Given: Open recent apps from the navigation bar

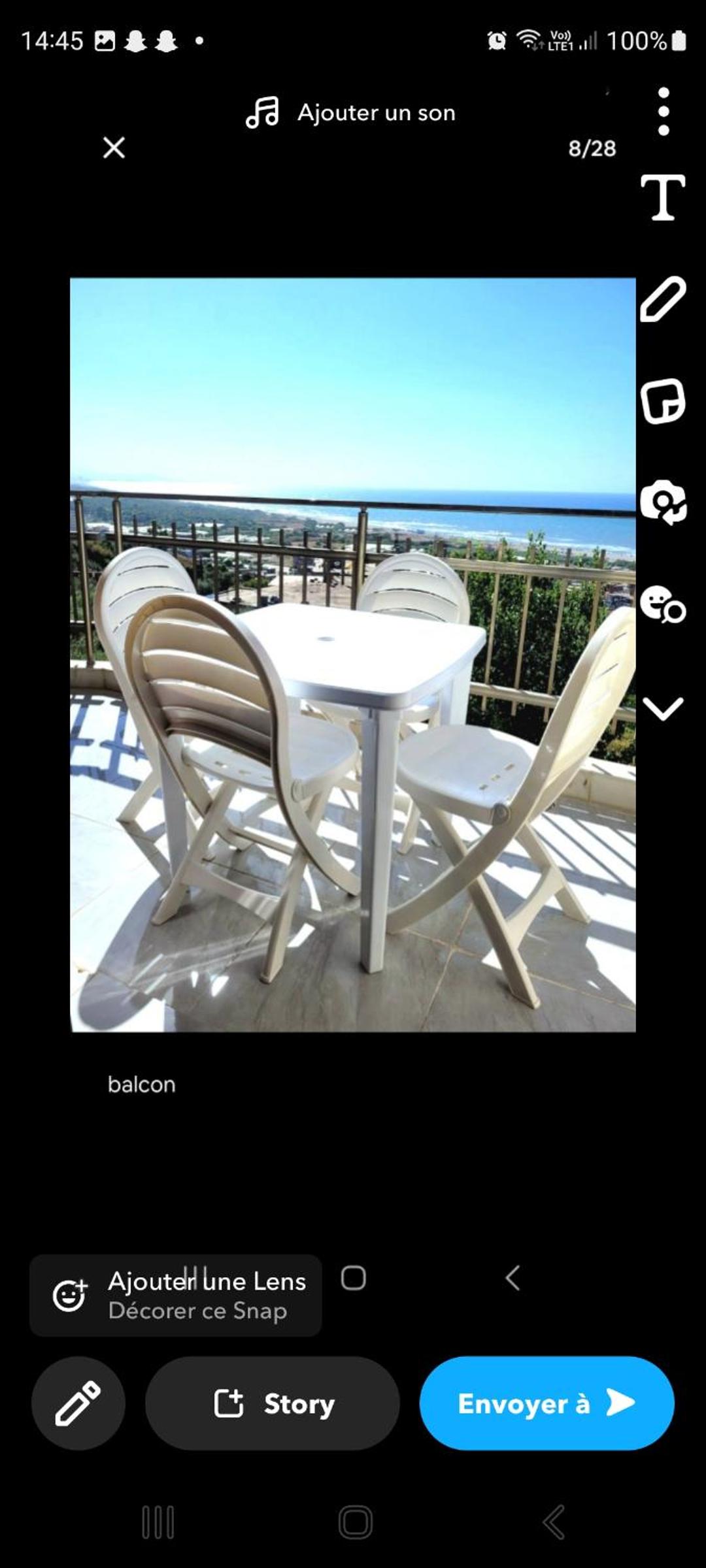Looking at the screenshot, I should pos(158,1522).
